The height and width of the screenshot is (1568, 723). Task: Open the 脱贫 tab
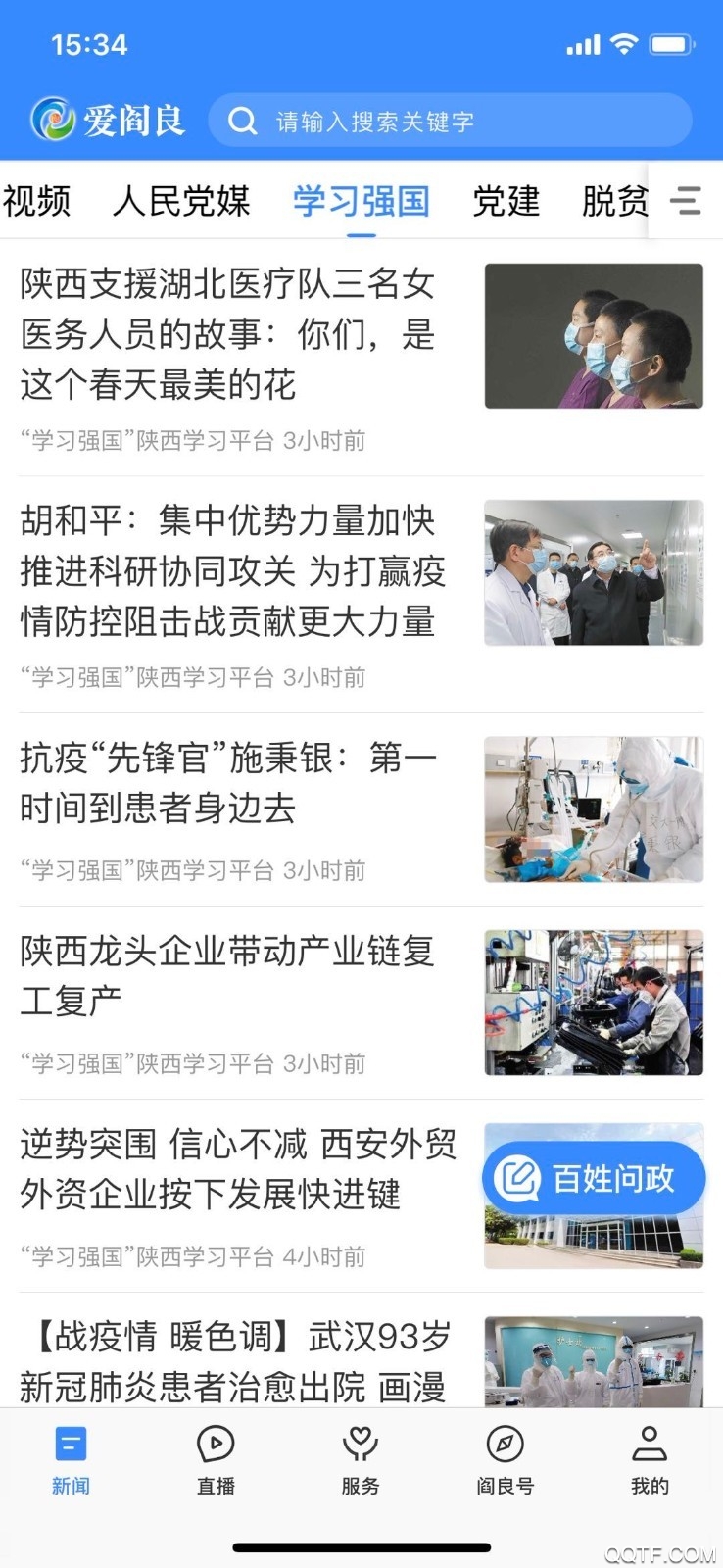tap(614, 201)
